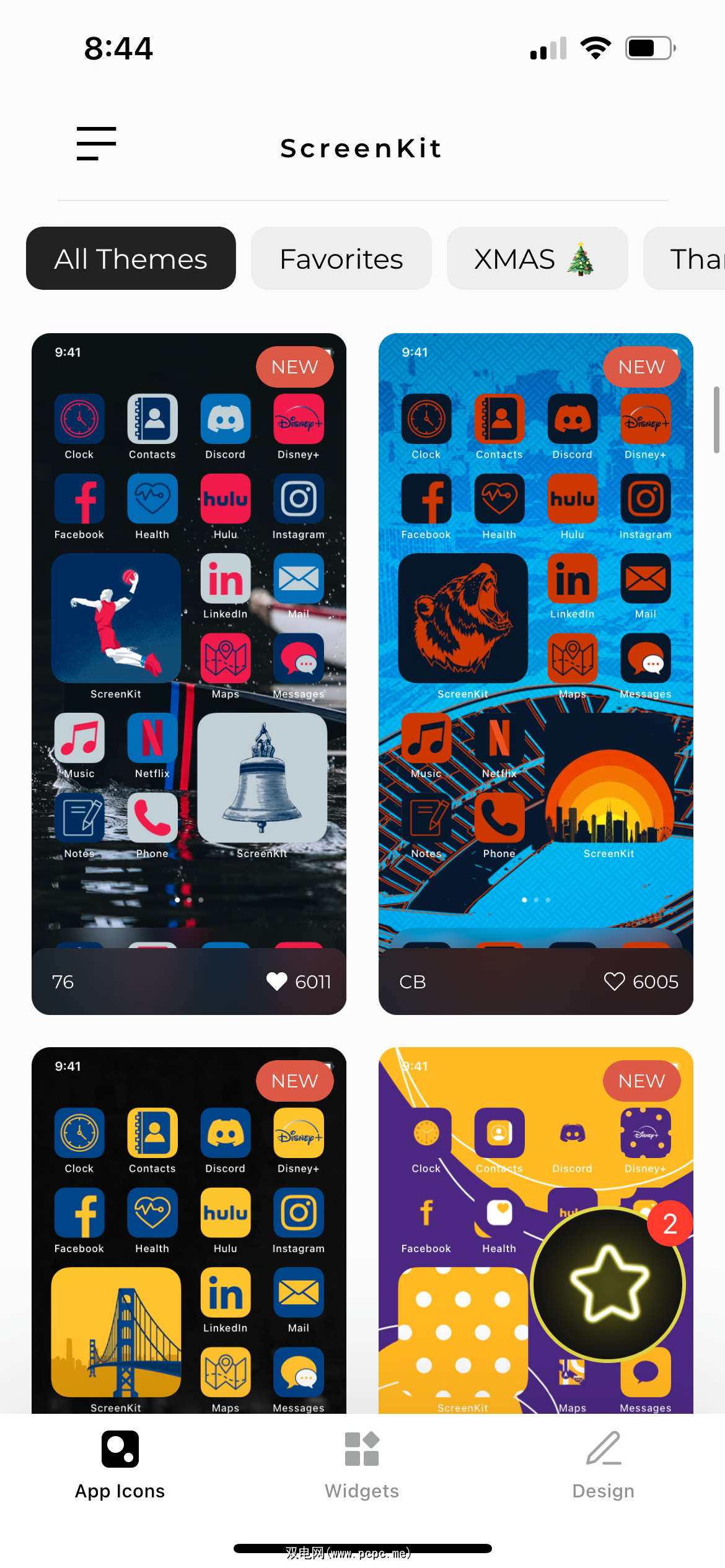Screen dimensions: 725x1568
Task: Open the hamburger menu
Action: tap(96, 144)
